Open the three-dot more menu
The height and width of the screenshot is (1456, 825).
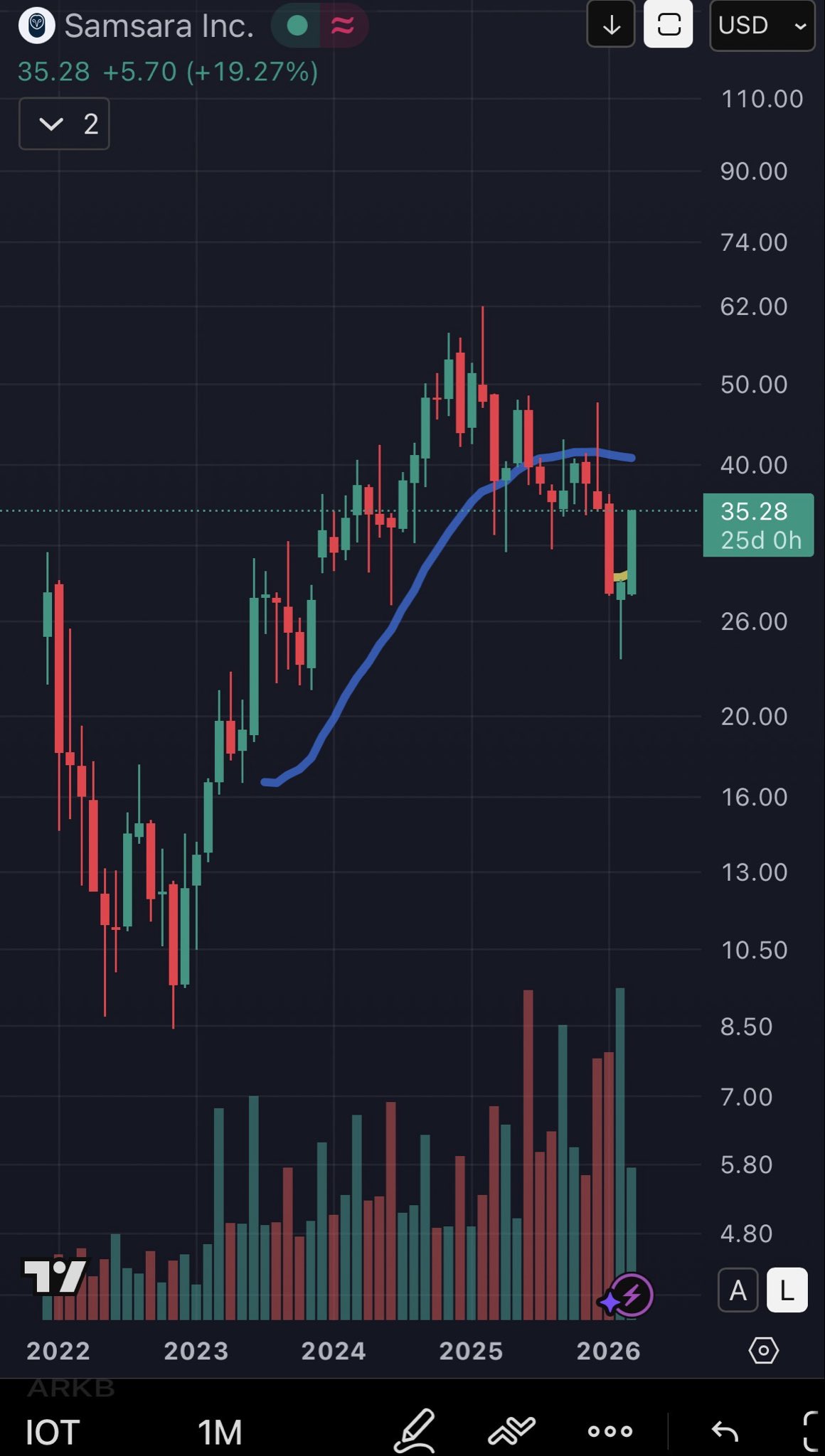click(x=610, y=1430)
